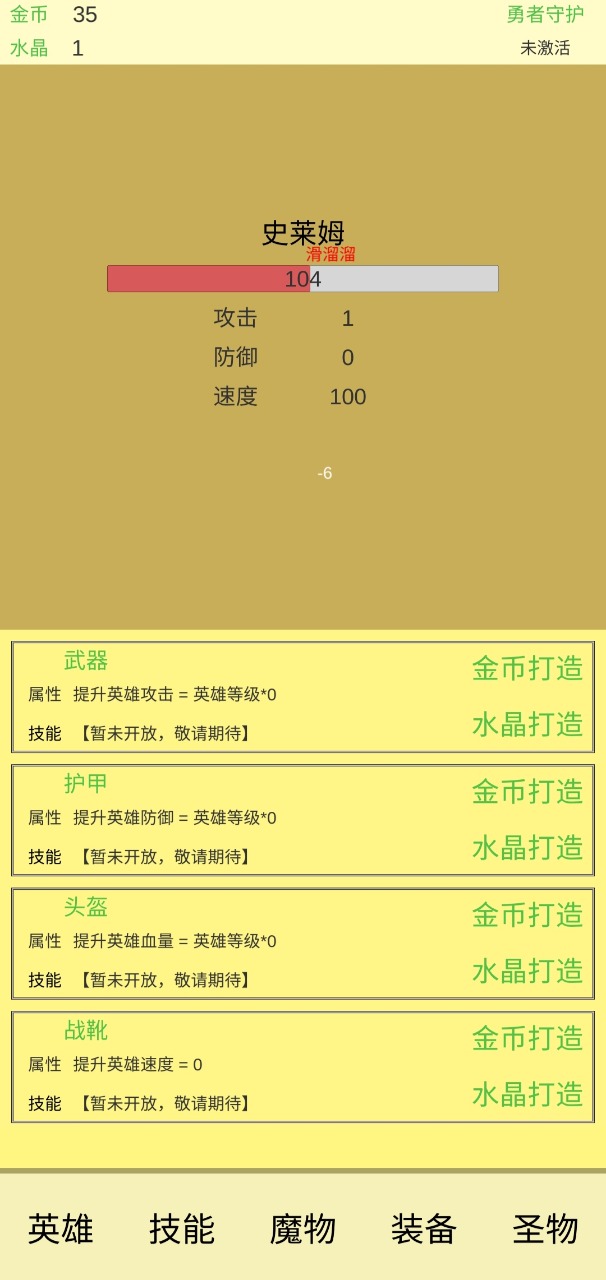Select 金币打造 in the 头盔 card
The height and width of the screenshot is (1280, 606).
[x=527, y=914]
